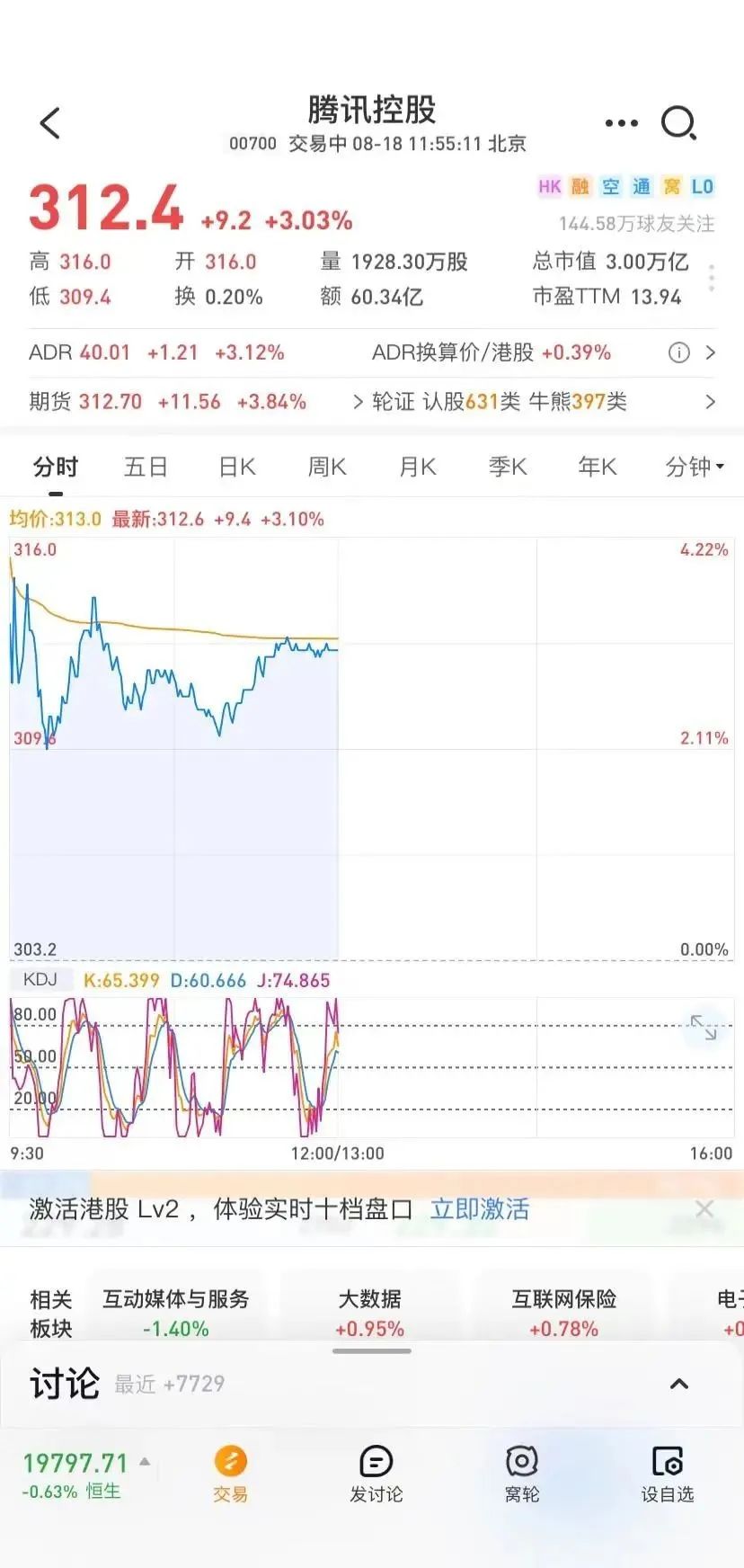Close the 港股 Lv2 promo banner
This screenshot has width=744, height=1568.
click(x=704, y=1209)
